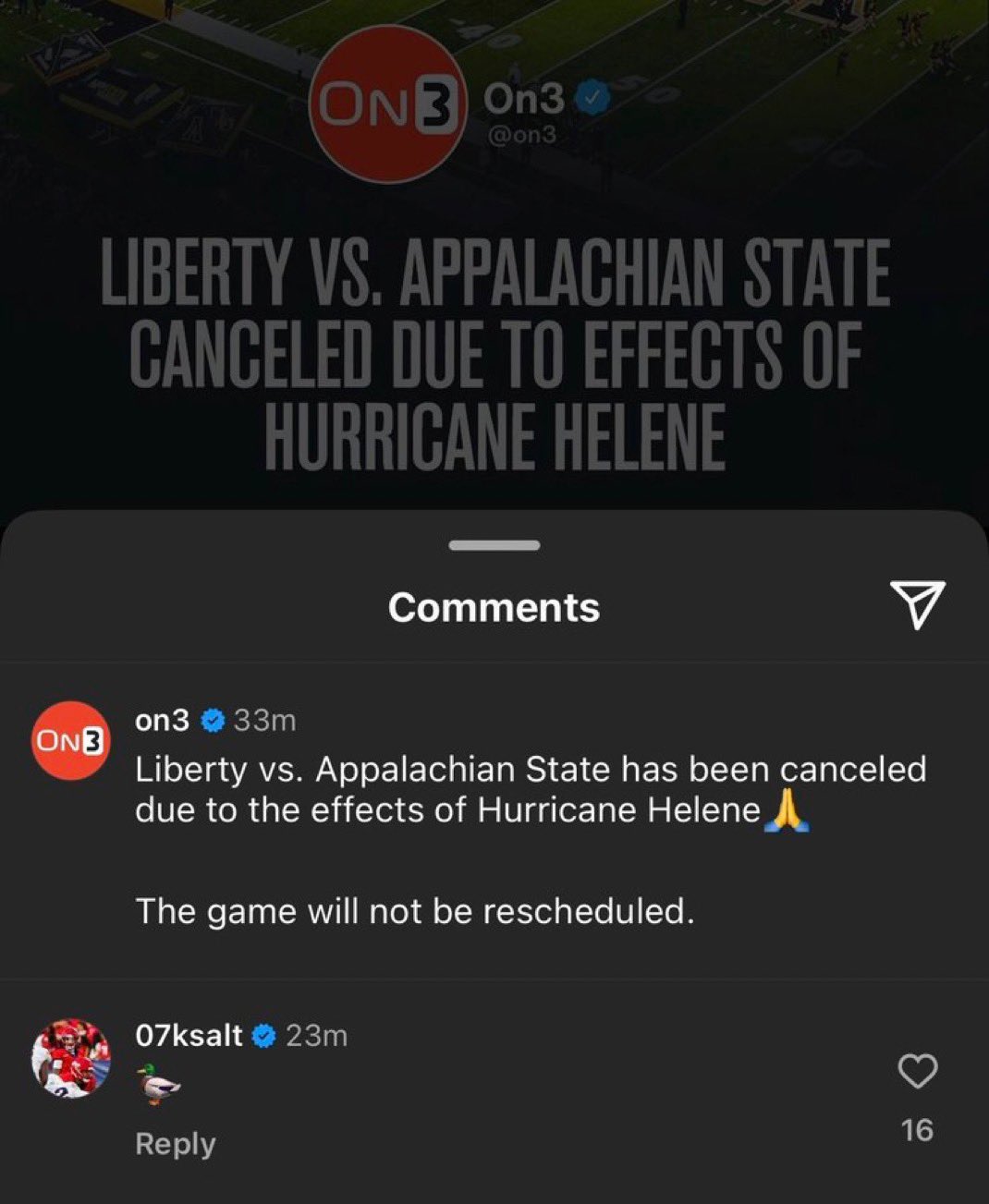Viewport: 989px width, 1204px height.
Task: Open the Comments section header
Action: pyautogui.click(x=494, y=607)
